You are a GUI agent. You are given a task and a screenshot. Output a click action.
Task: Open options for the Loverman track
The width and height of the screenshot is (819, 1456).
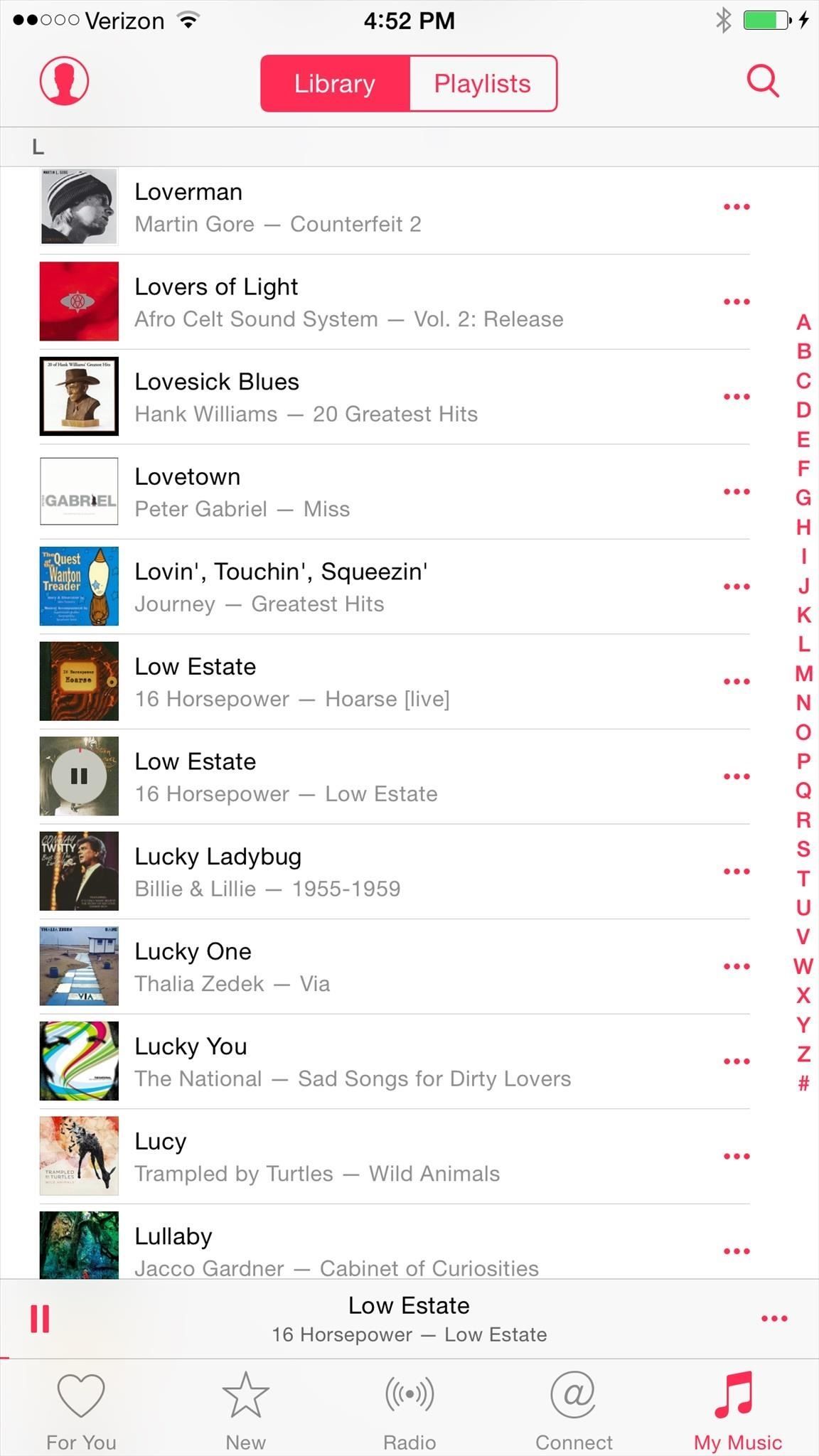[737, 206]
